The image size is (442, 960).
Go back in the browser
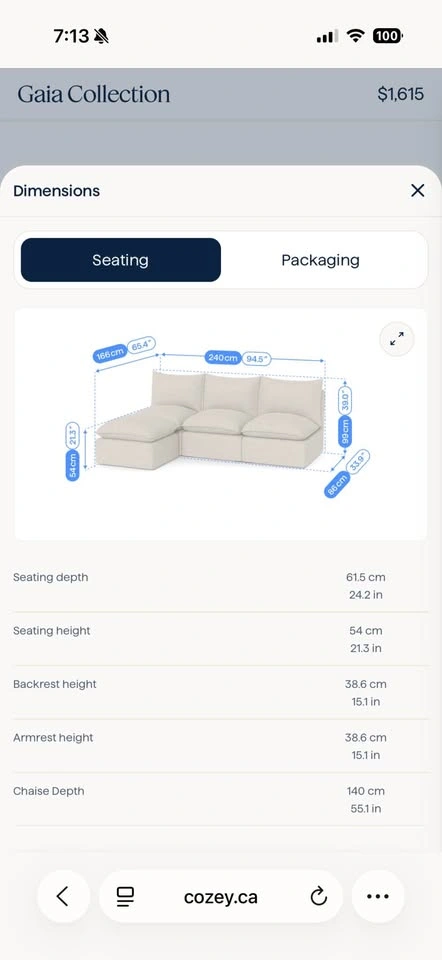[63, 897]
